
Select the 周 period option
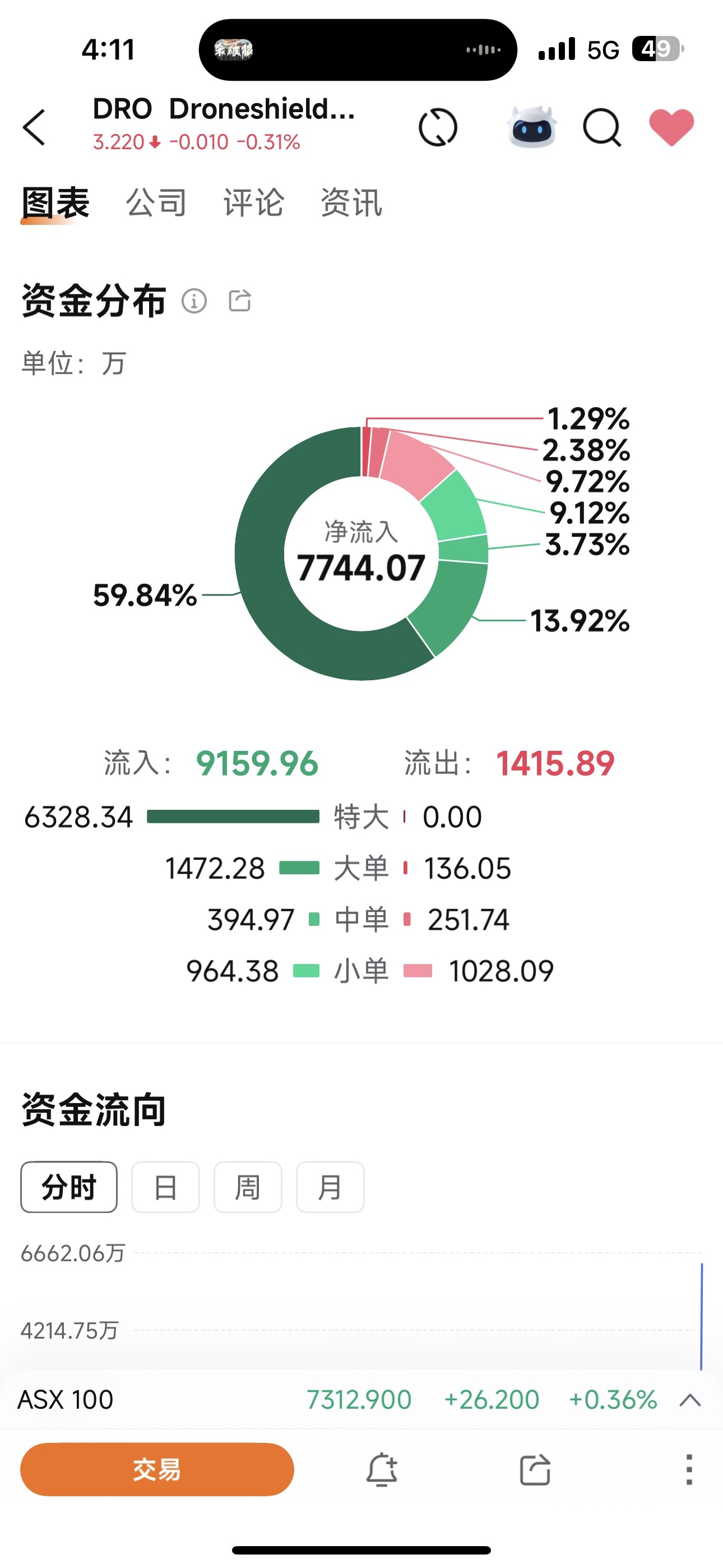(248, 1186)
